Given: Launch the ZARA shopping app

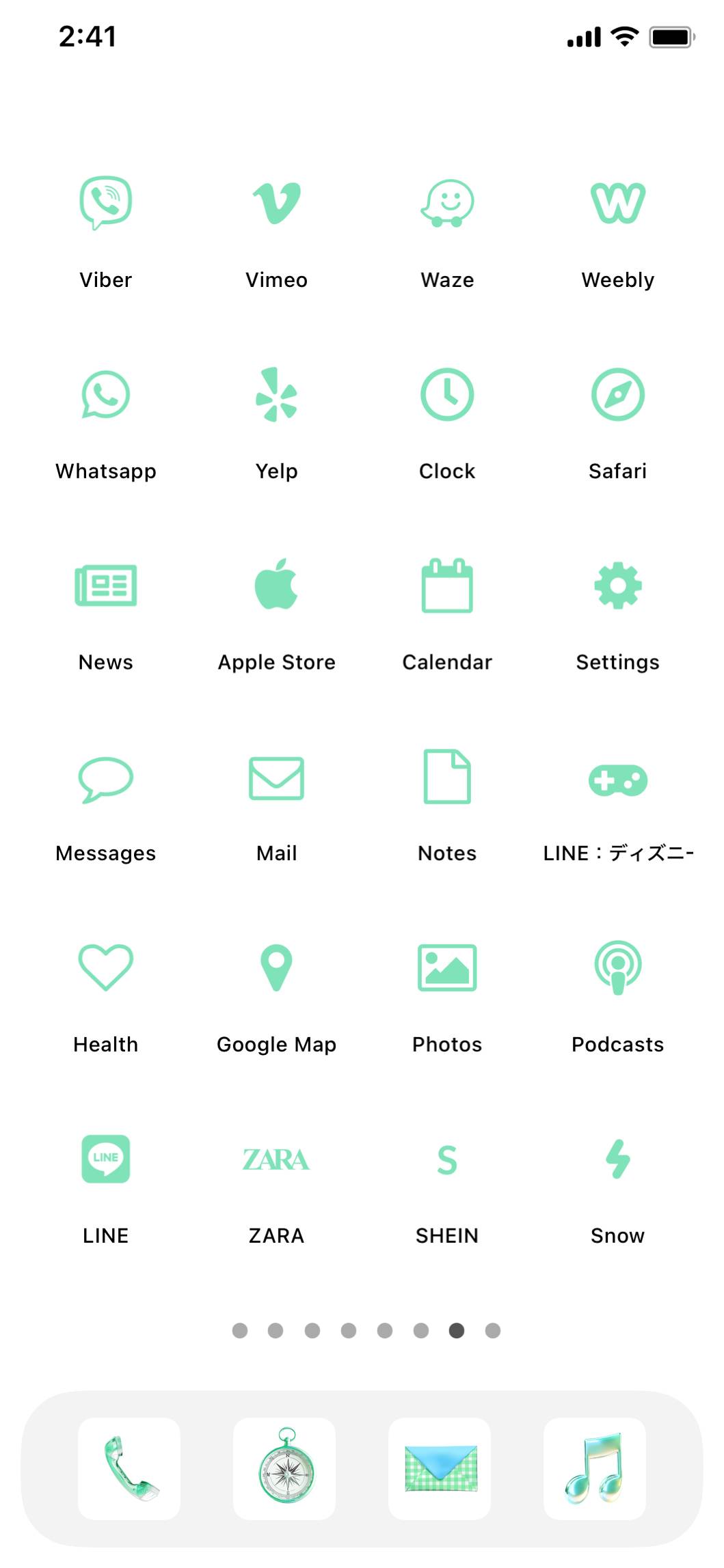Looking at the screenshot, I should click(x=276, y=1159).
